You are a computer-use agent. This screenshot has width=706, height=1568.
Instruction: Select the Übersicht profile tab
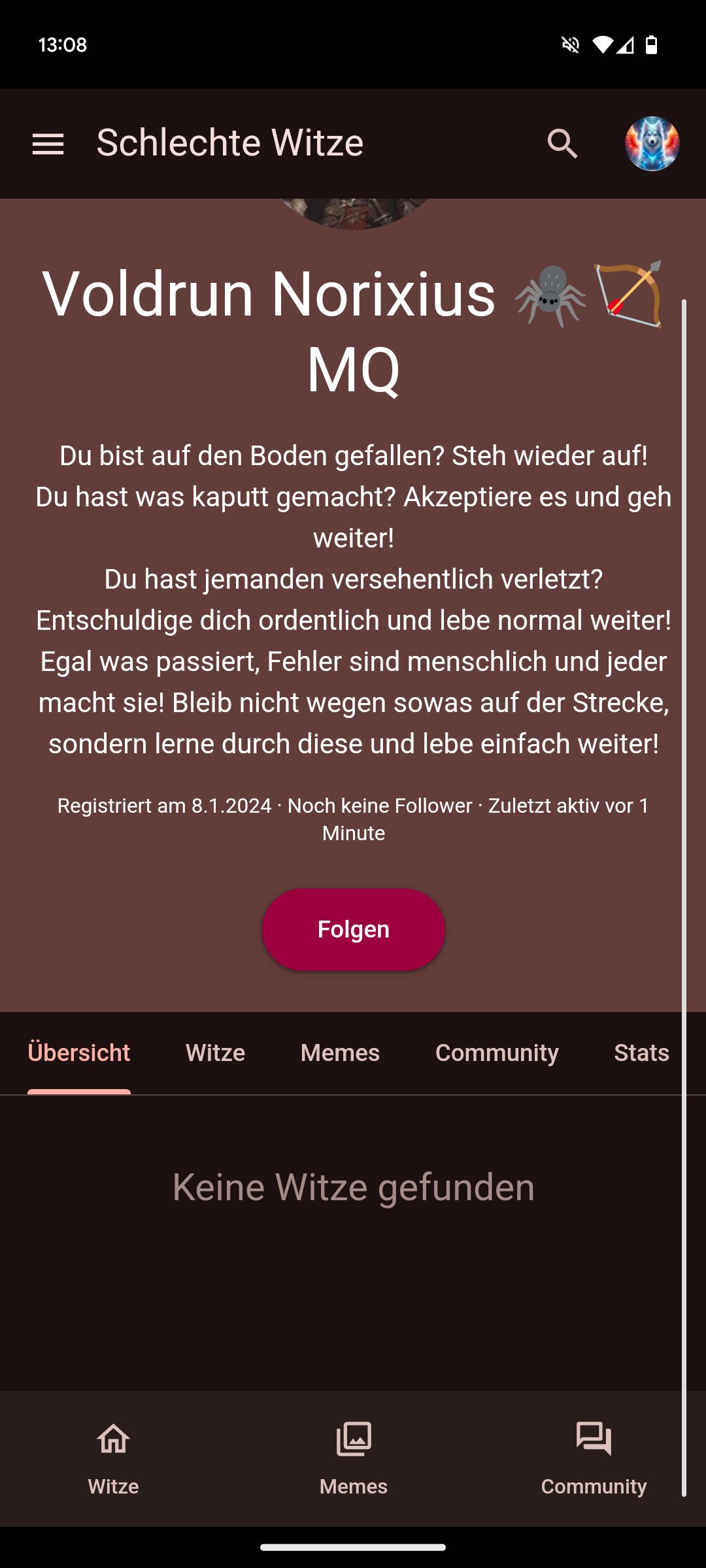[79, 1053]
